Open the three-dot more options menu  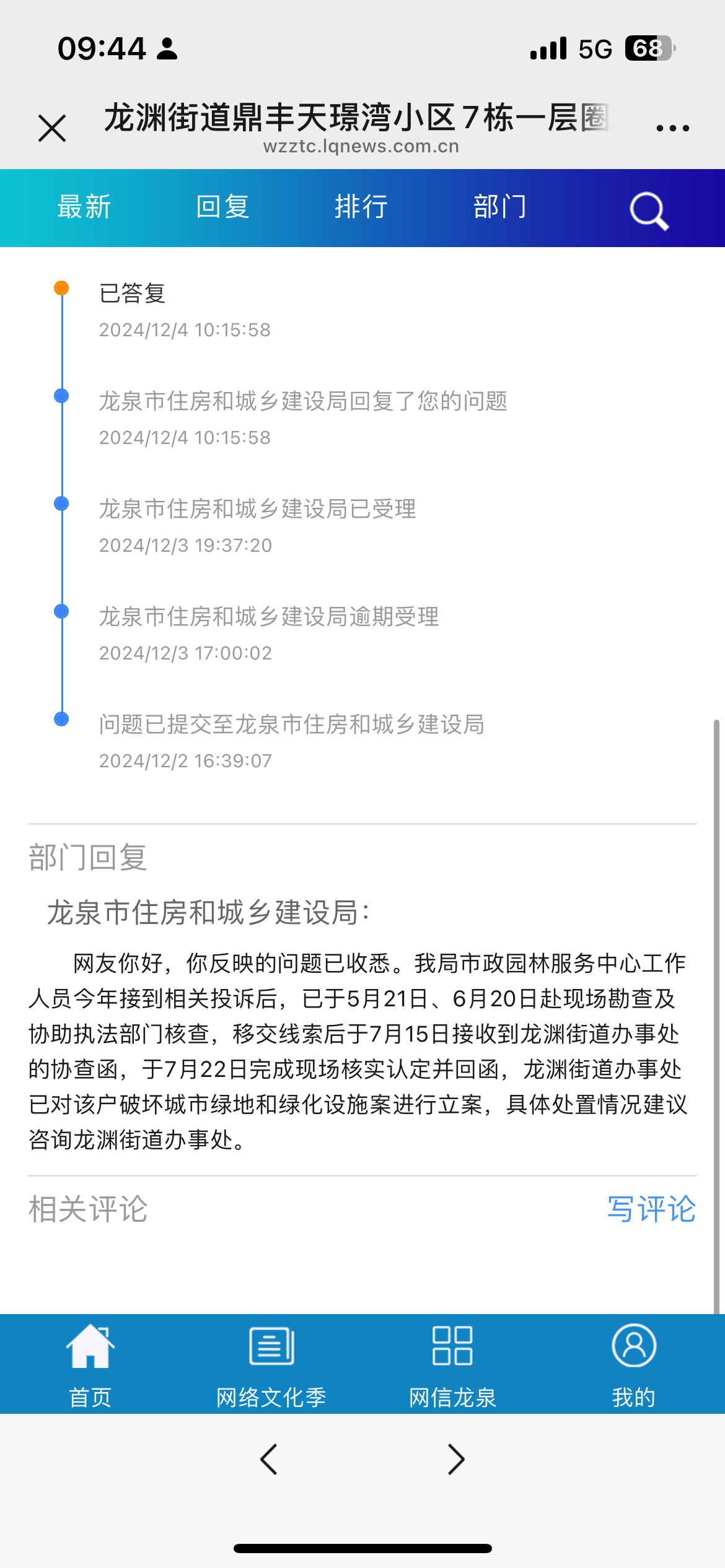tap(672, 128)
